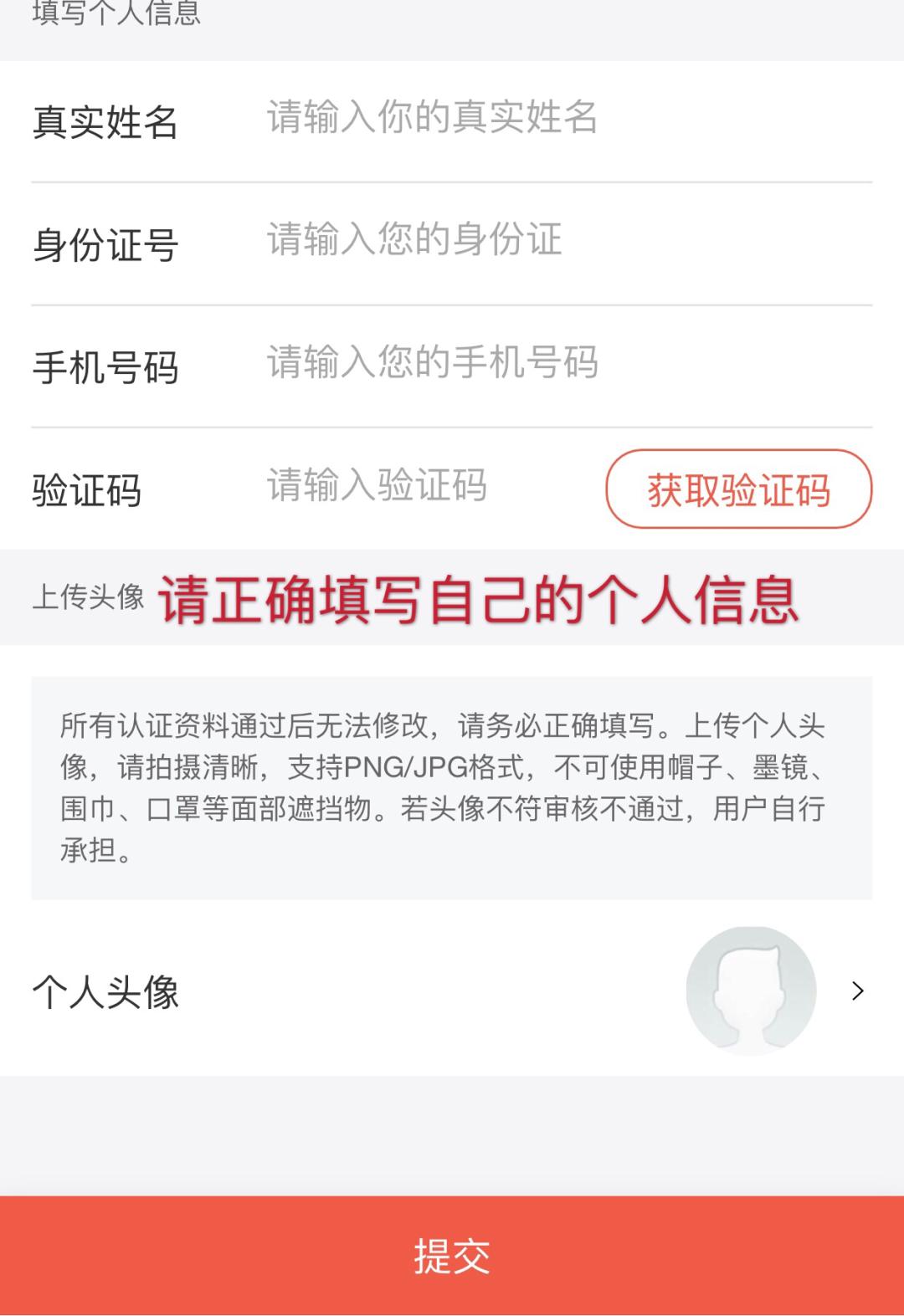Open the 个人头像 row to upload a photo
This screenshot has width=904, height=1316.
click(452, 991)
